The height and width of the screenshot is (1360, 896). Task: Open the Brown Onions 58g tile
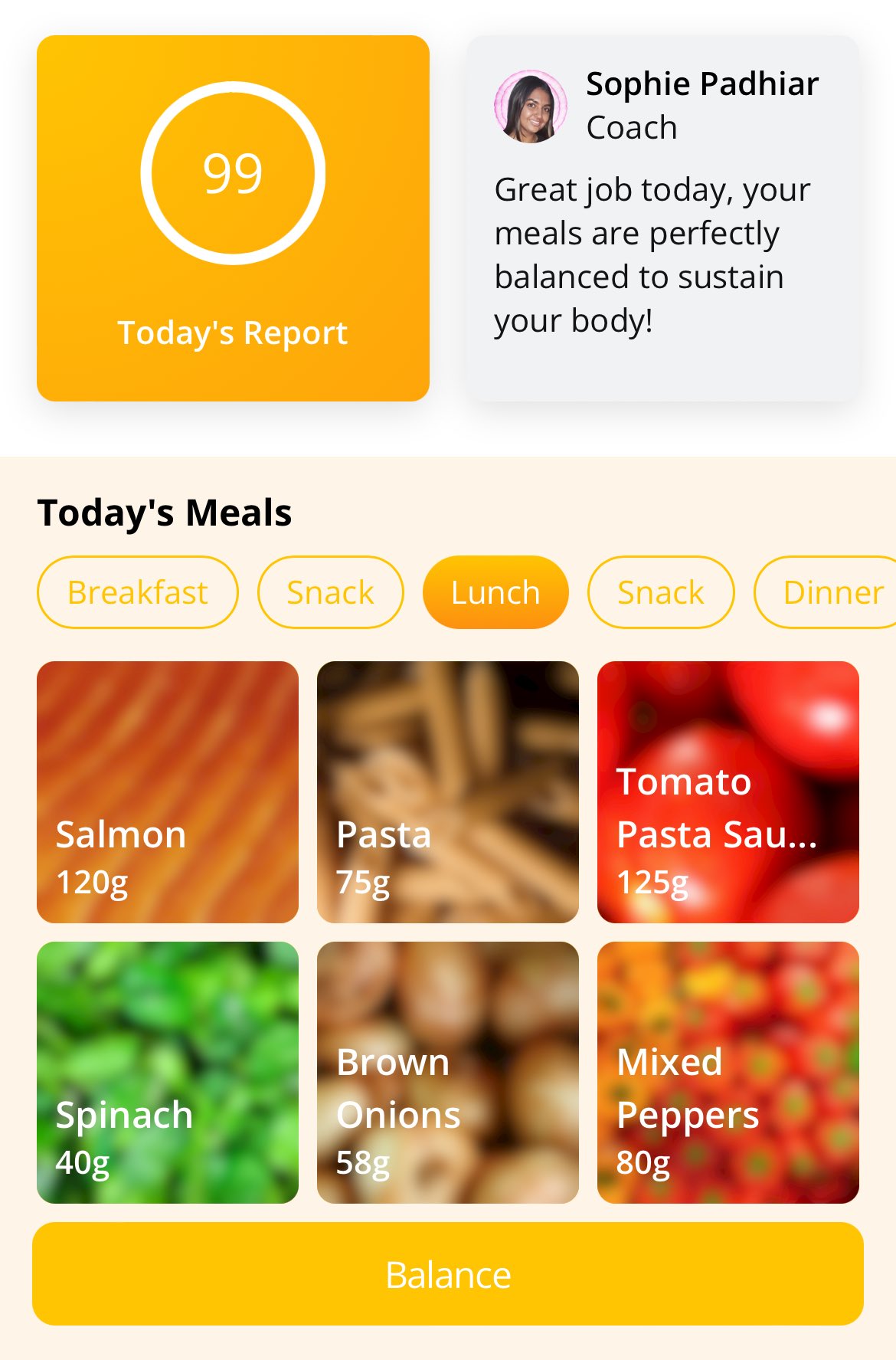click(x=448, y=1073)
